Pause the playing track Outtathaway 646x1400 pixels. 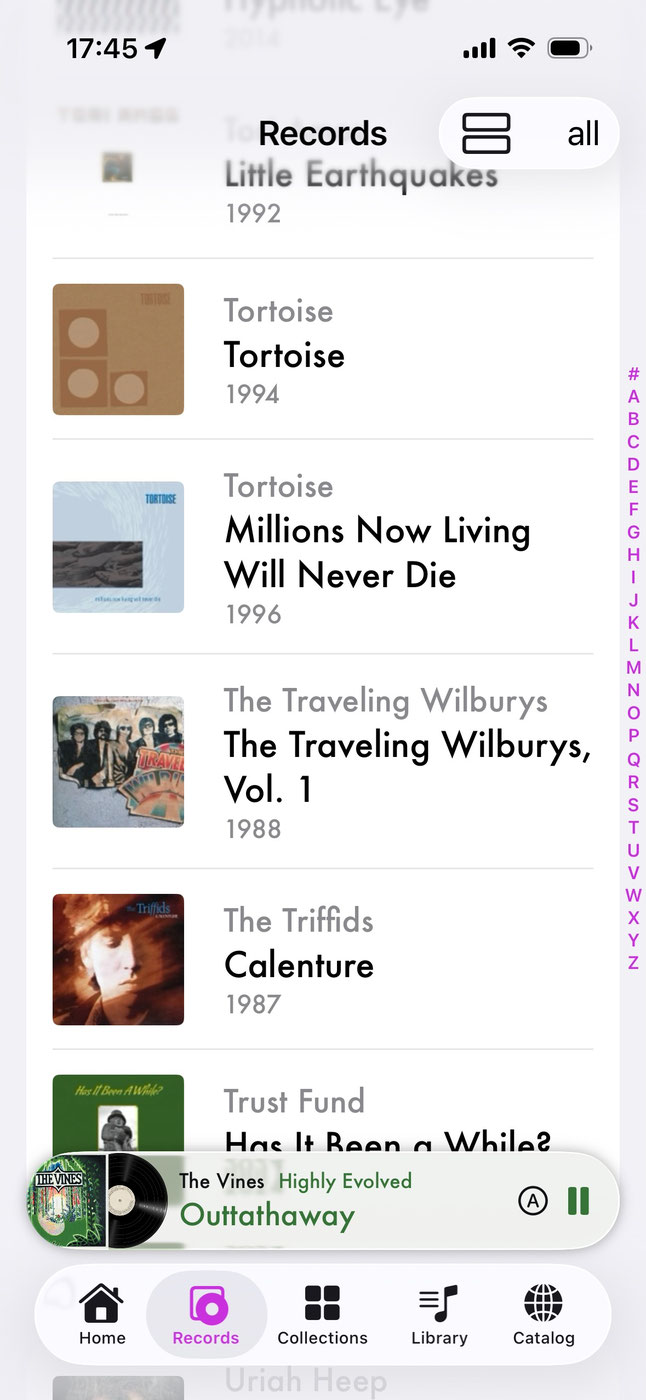point(578,1201)
